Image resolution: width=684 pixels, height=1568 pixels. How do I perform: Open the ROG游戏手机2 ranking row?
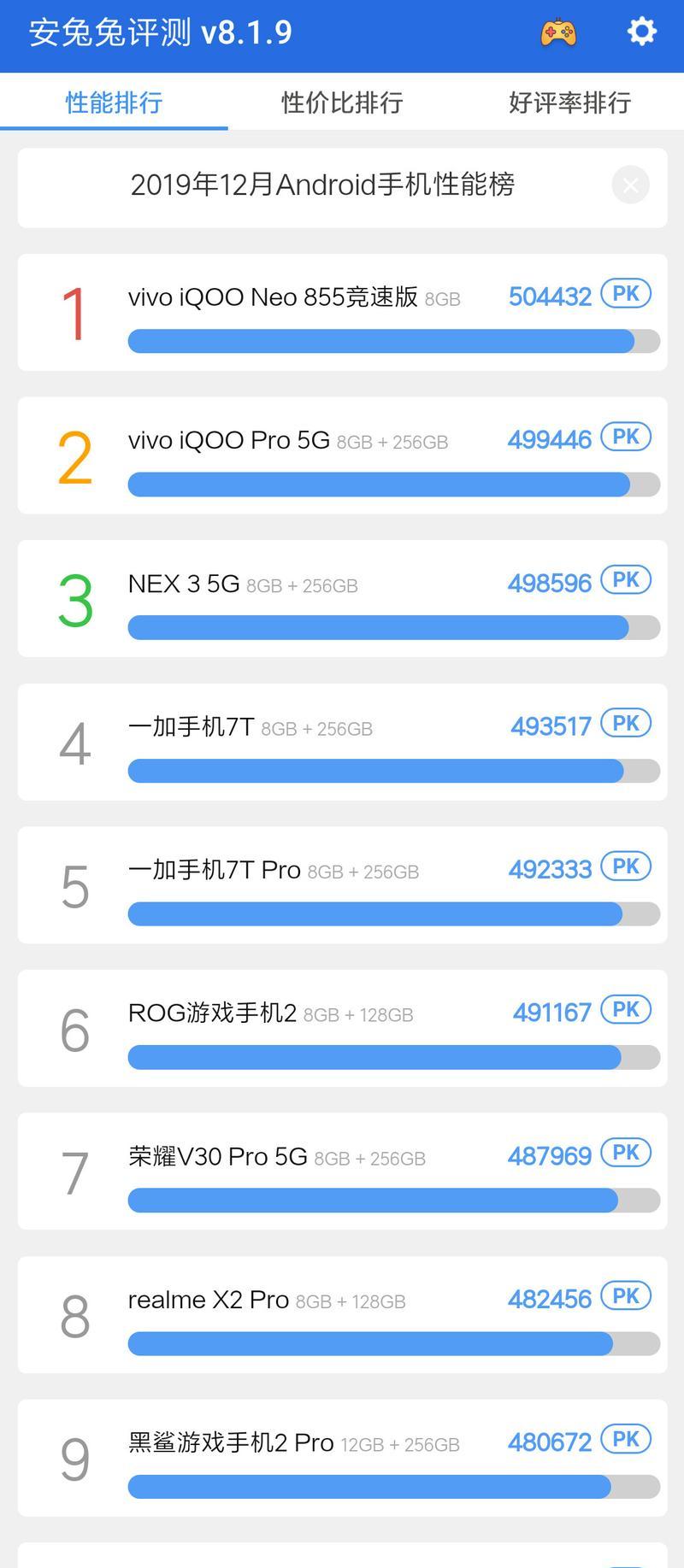[x=342, y=1028]
